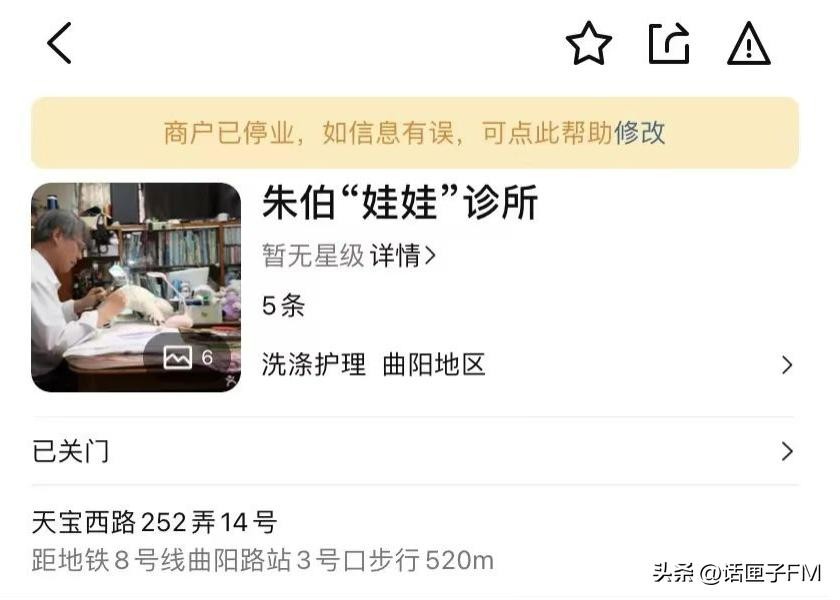Report an issue via the warning triangle

tap(748, 44)
